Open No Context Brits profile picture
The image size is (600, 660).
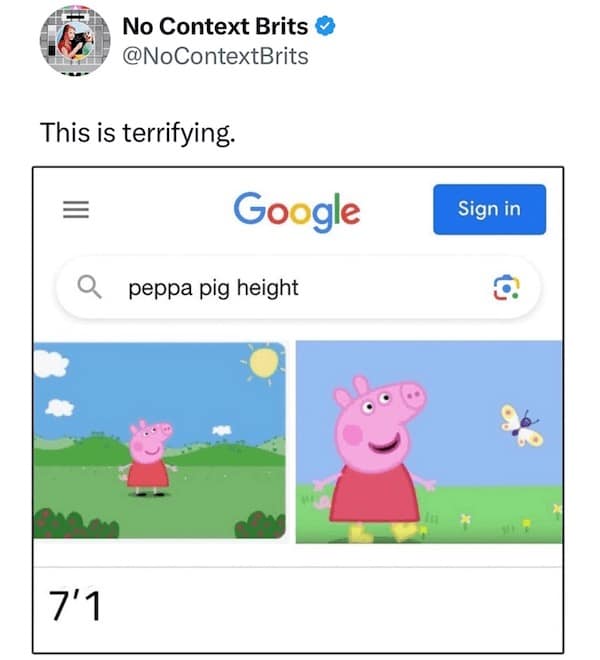75,40
